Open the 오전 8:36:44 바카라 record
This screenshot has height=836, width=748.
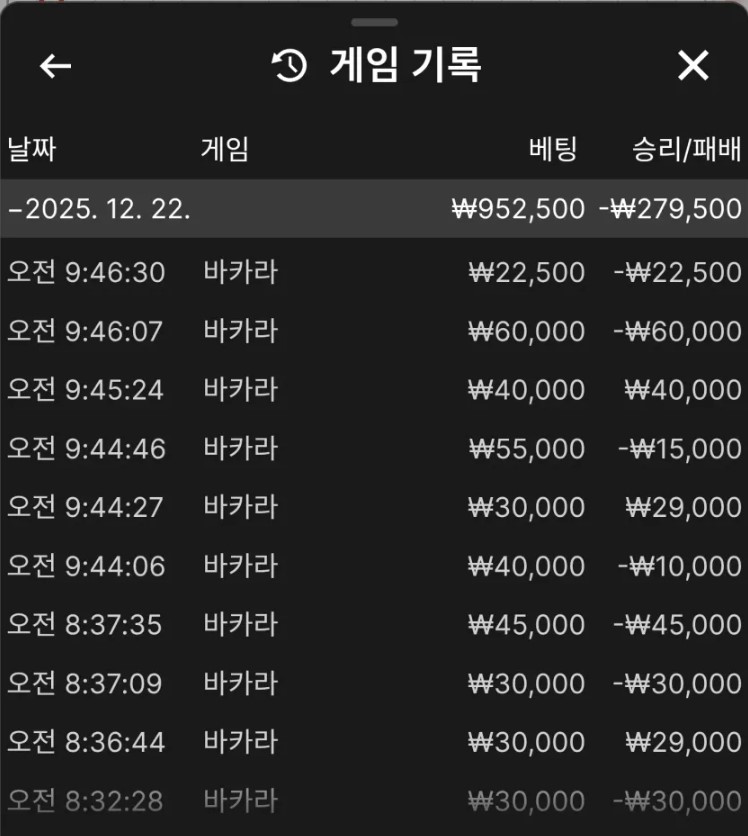pos(373,742)
